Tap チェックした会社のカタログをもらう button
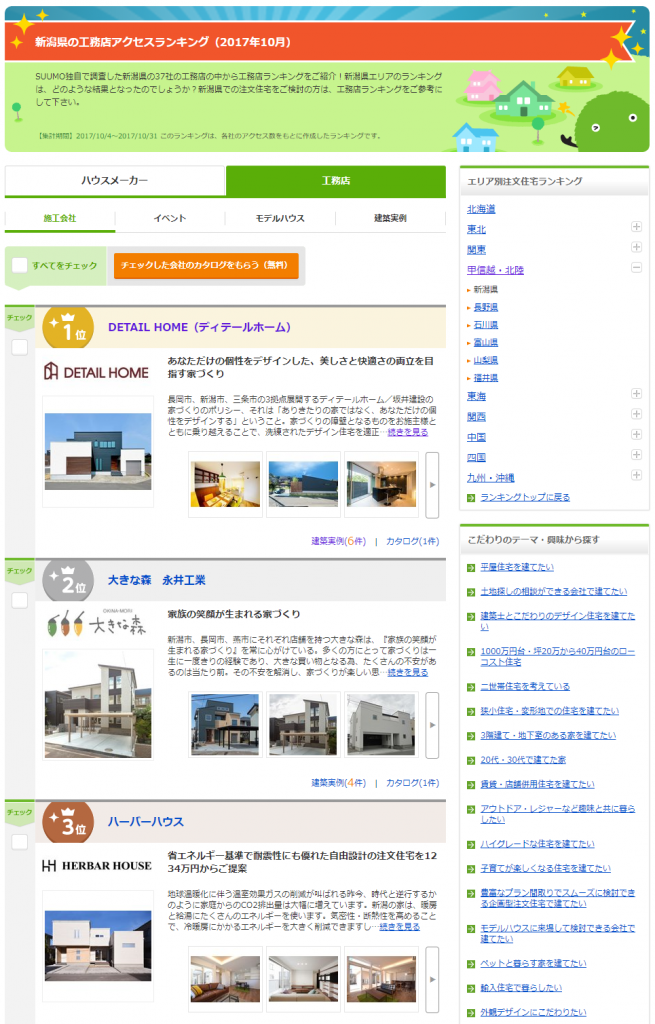Viewport: 655px width, 1024px height. (206, 266)
